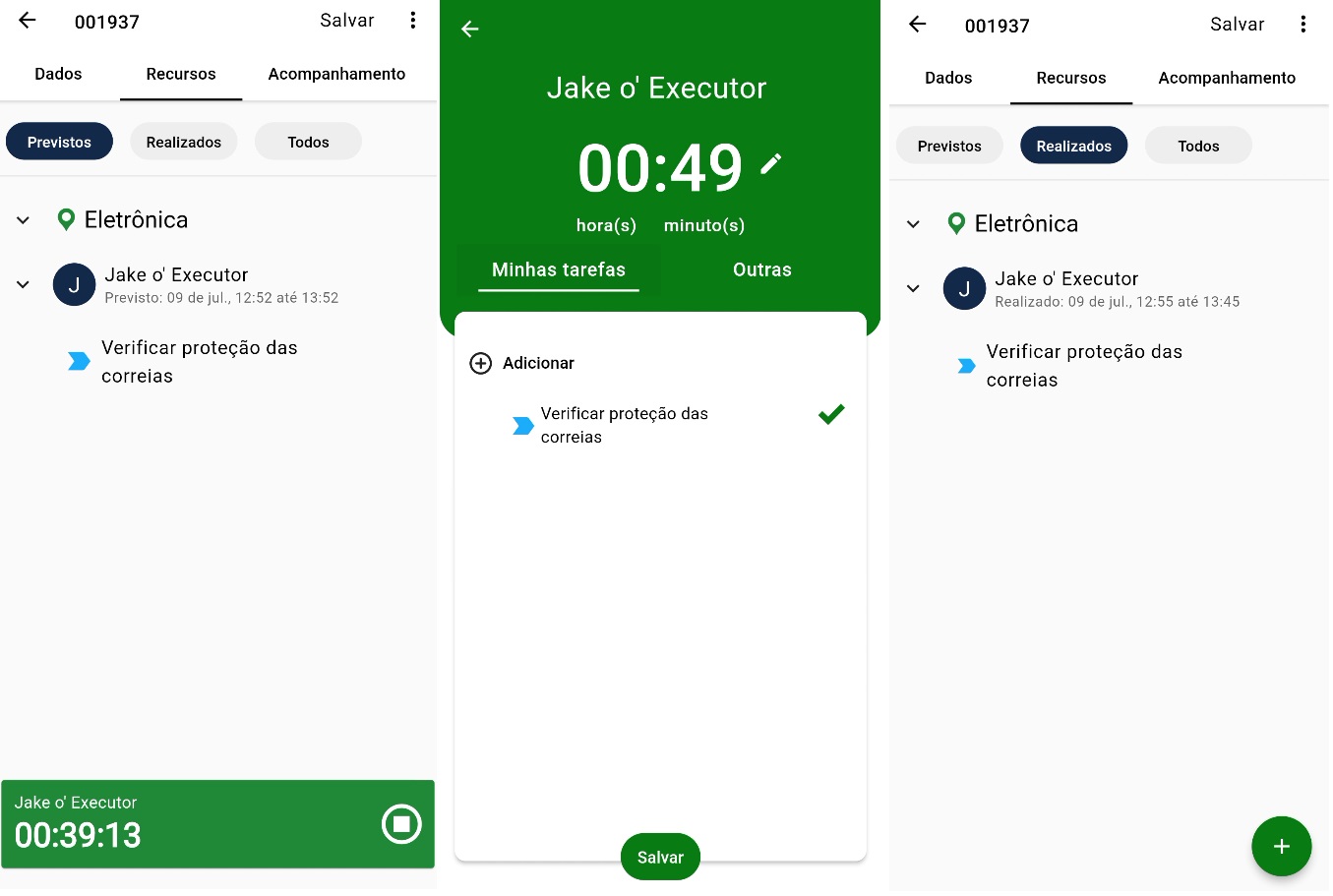
Task: Tap the green rounded Salvar button
Action: click(660, 857)
